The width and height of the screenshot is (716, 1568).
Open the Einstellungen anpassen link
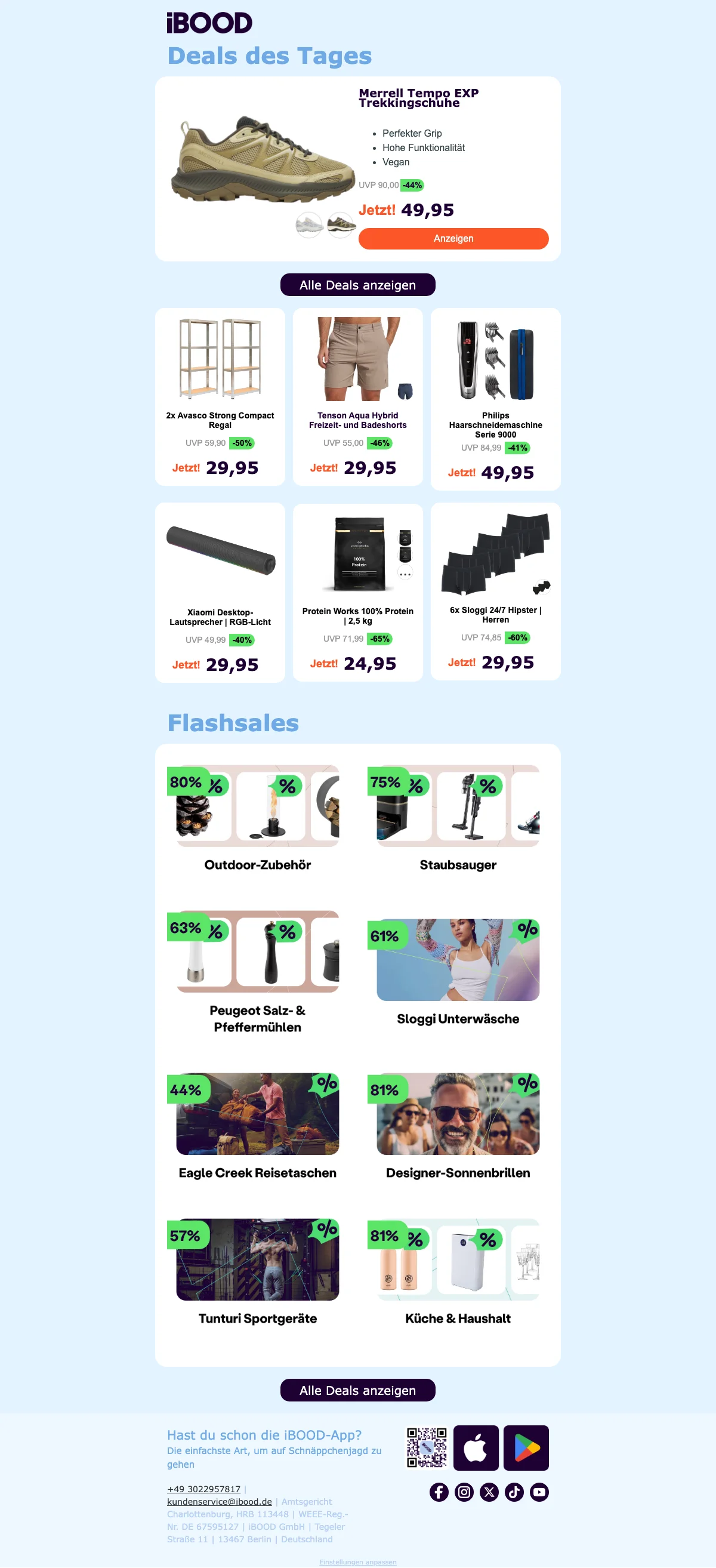point(357,1562)
